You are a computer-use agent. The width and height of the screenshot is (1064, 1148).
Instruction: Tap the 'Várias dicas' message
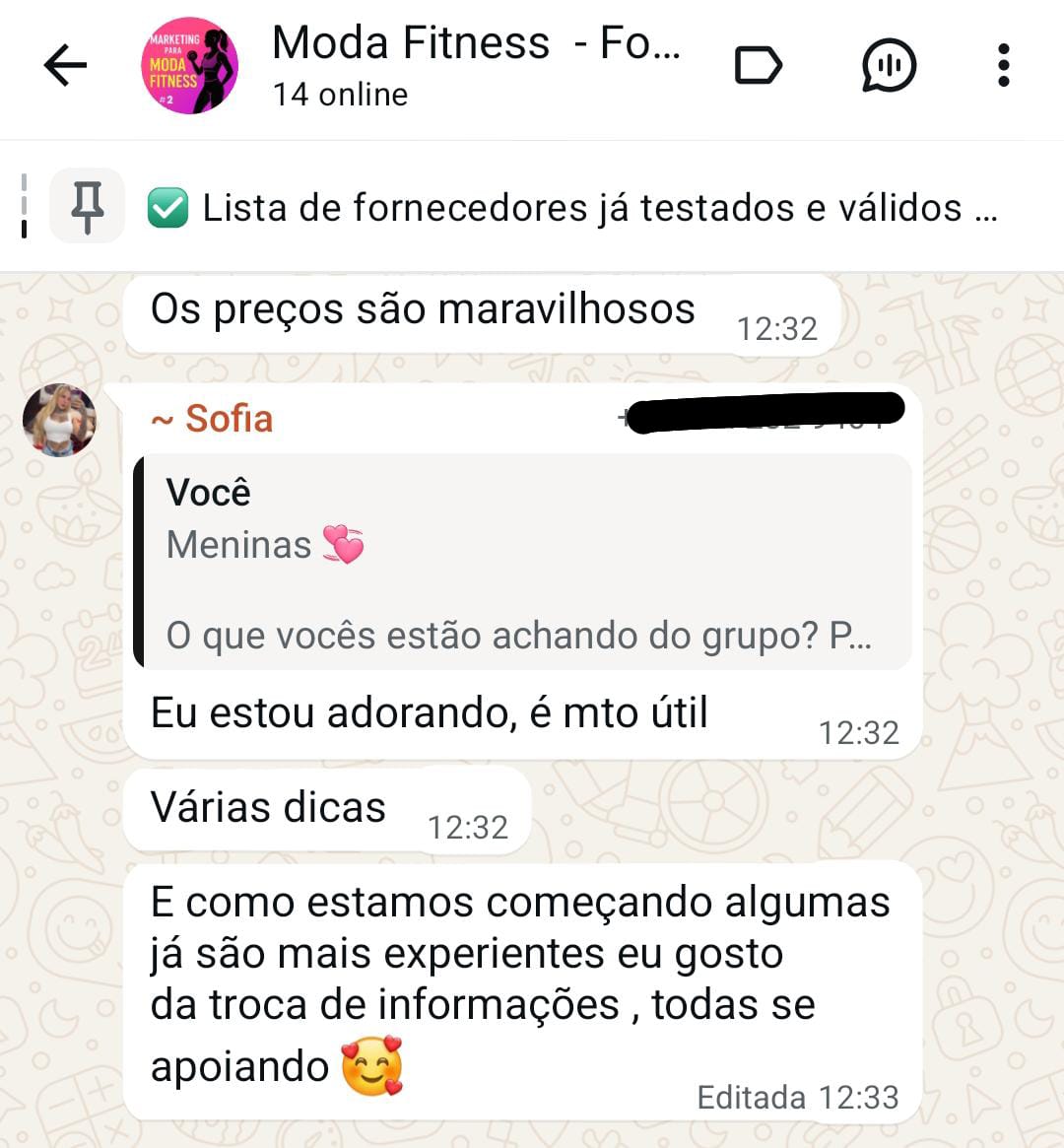268,807
